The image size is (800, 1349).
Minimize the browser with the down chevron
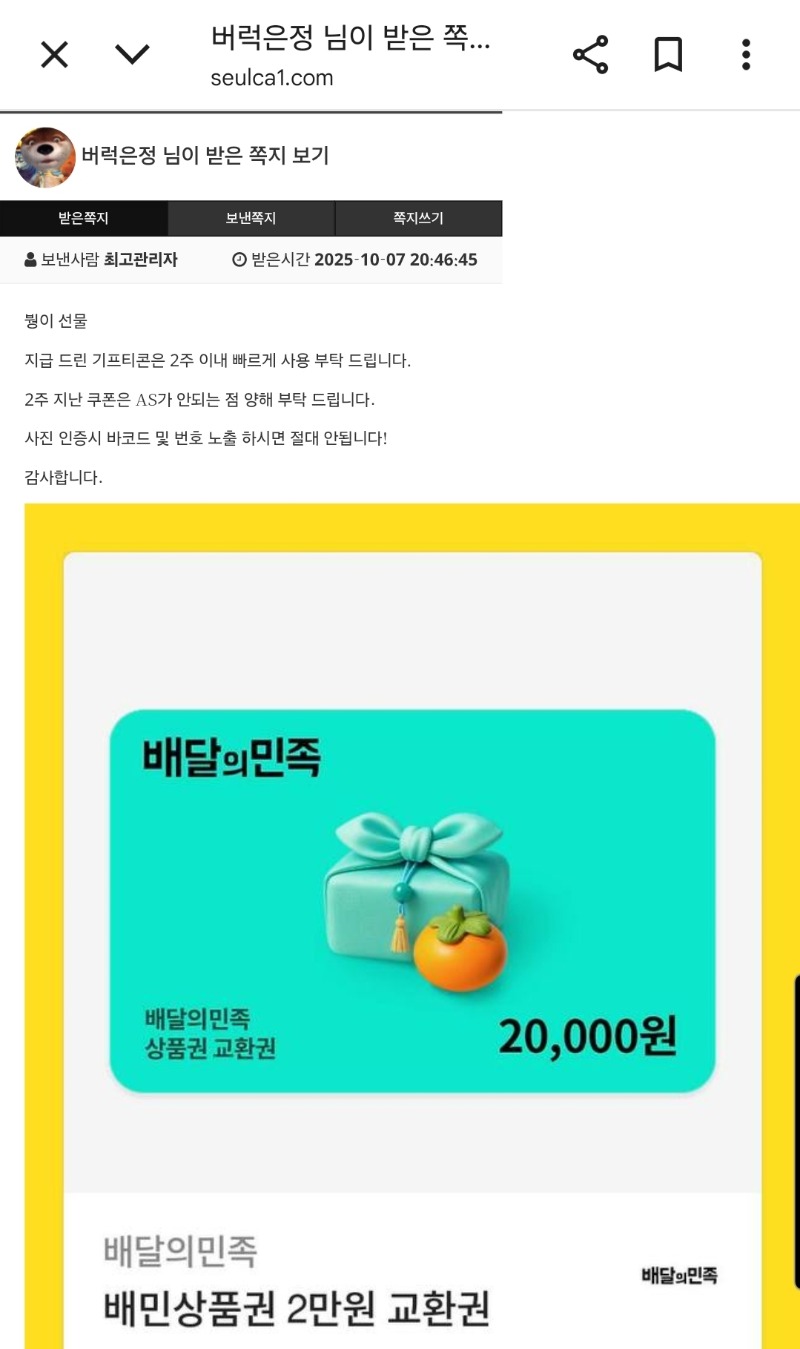click(x=132, y=55)
